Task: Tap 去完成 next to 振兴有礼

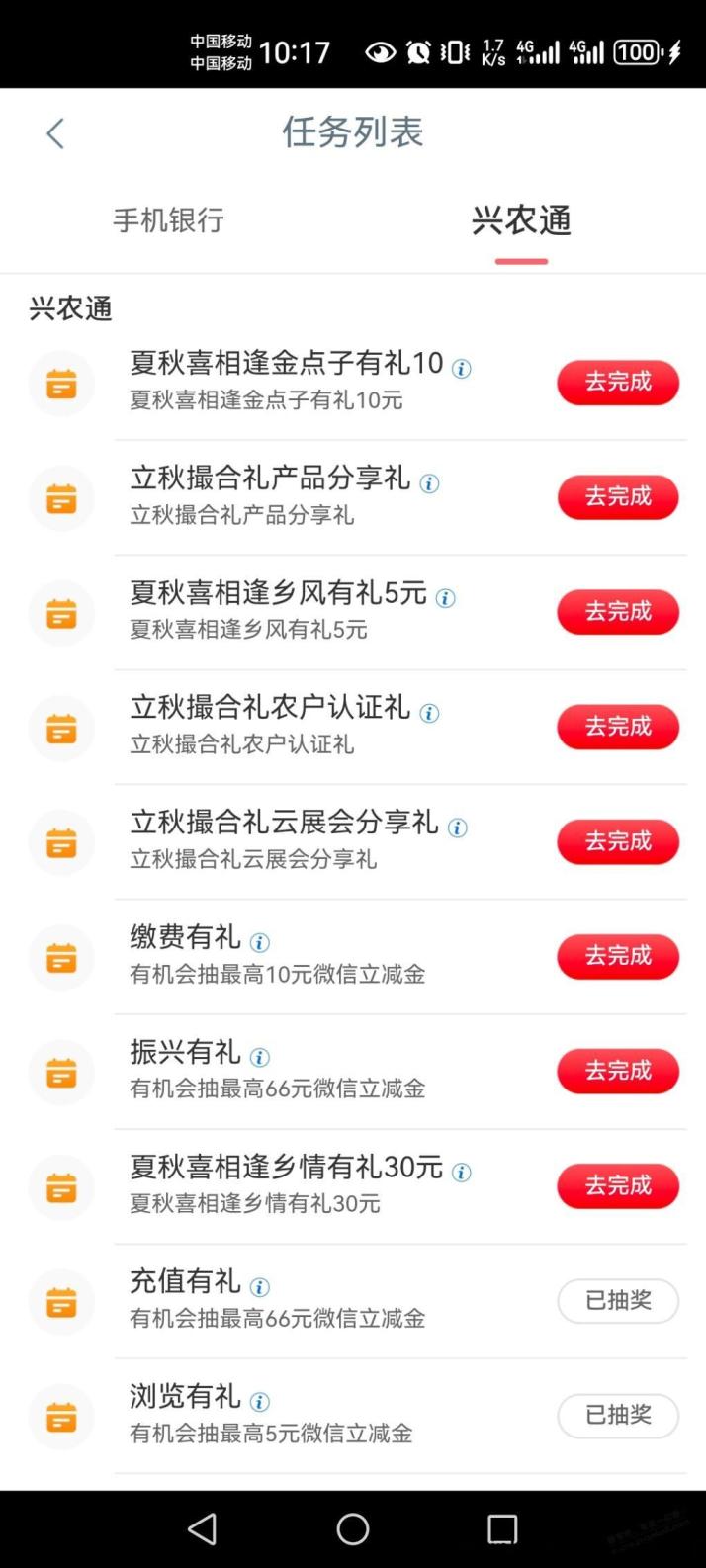Action: (x=618, y=1071)
